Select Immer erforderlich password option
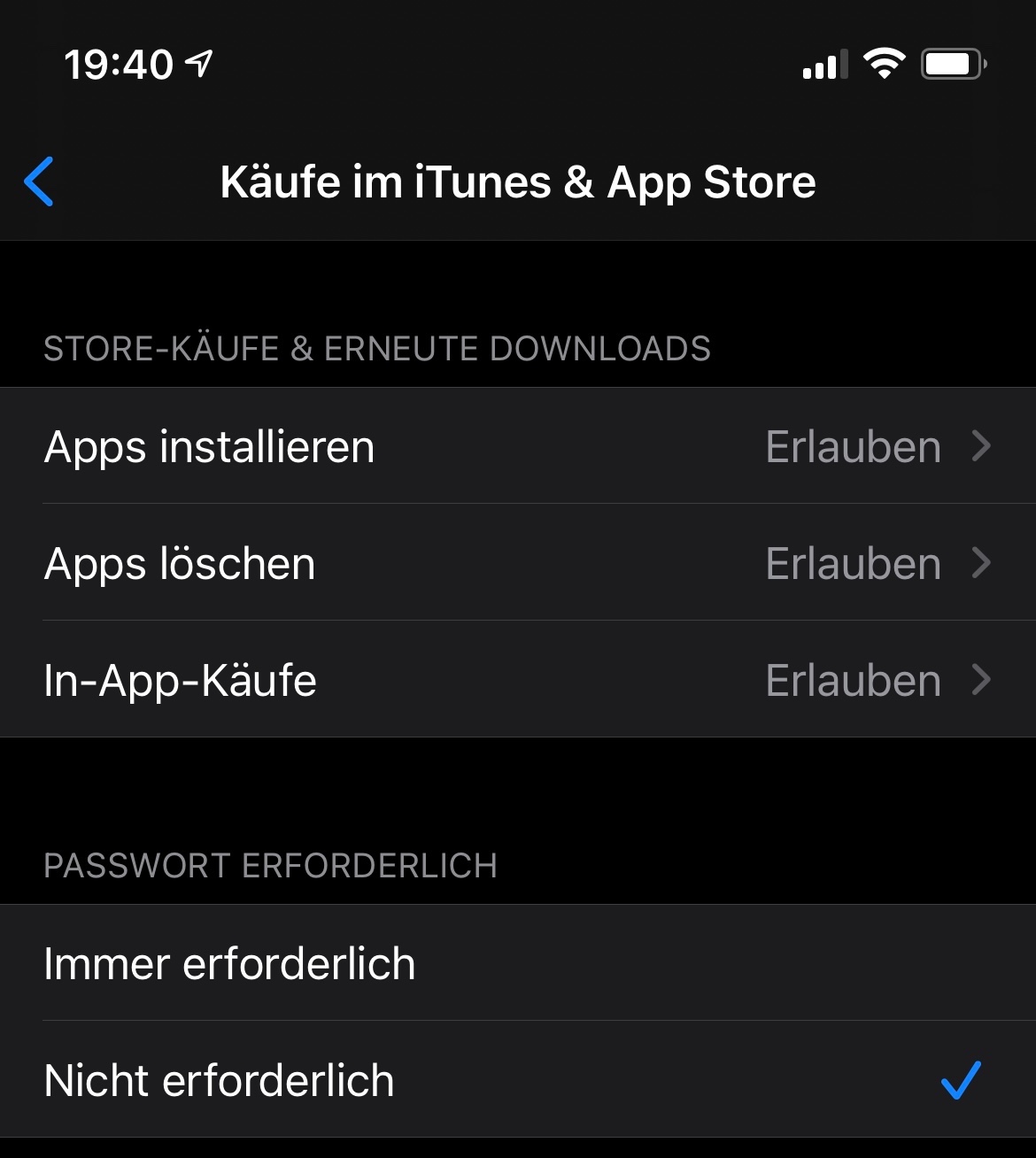 pyautogui.click(x=518, y=963)
